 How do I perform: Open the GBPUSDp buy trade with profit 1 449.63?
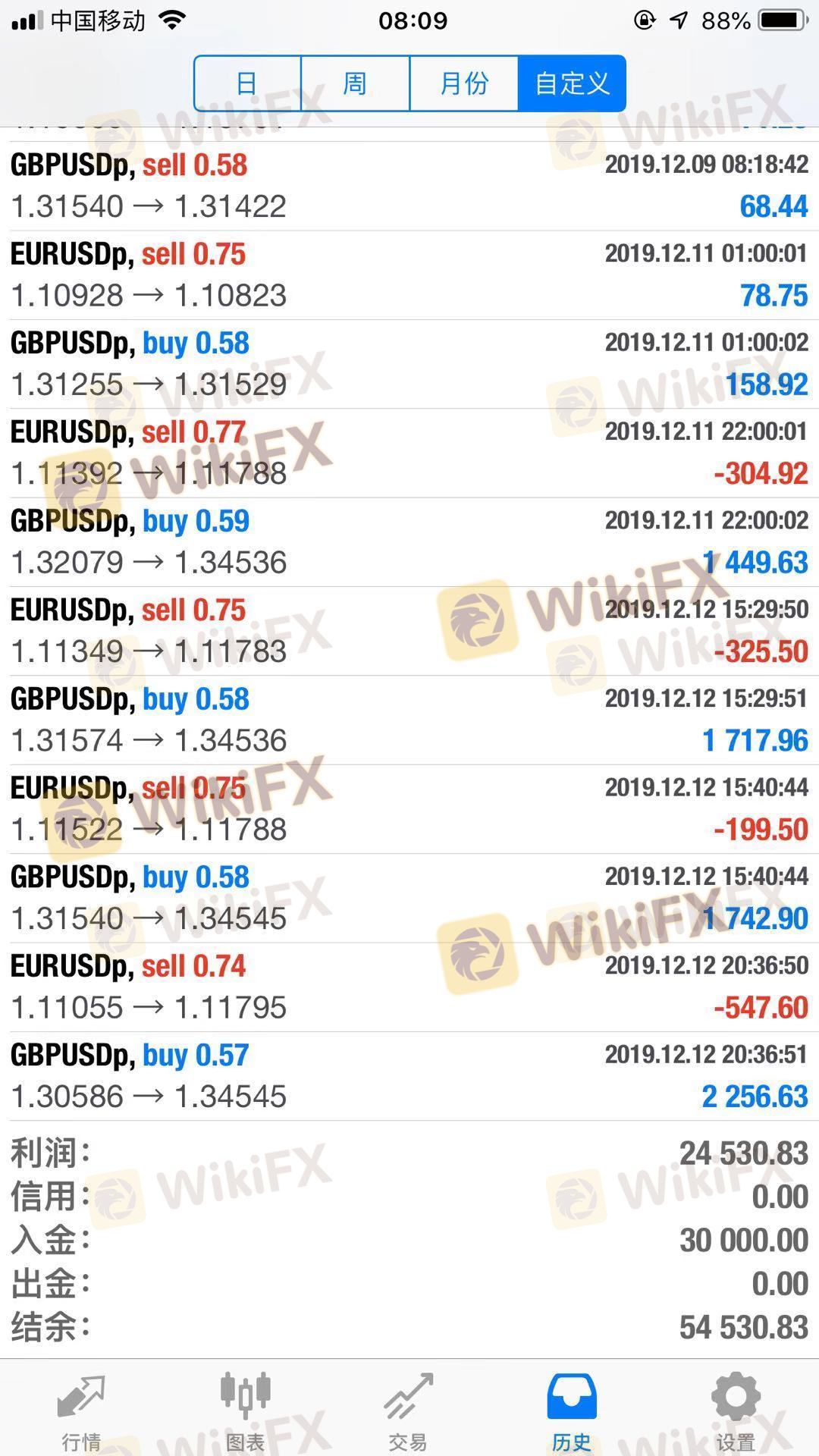tap(409, 541)
